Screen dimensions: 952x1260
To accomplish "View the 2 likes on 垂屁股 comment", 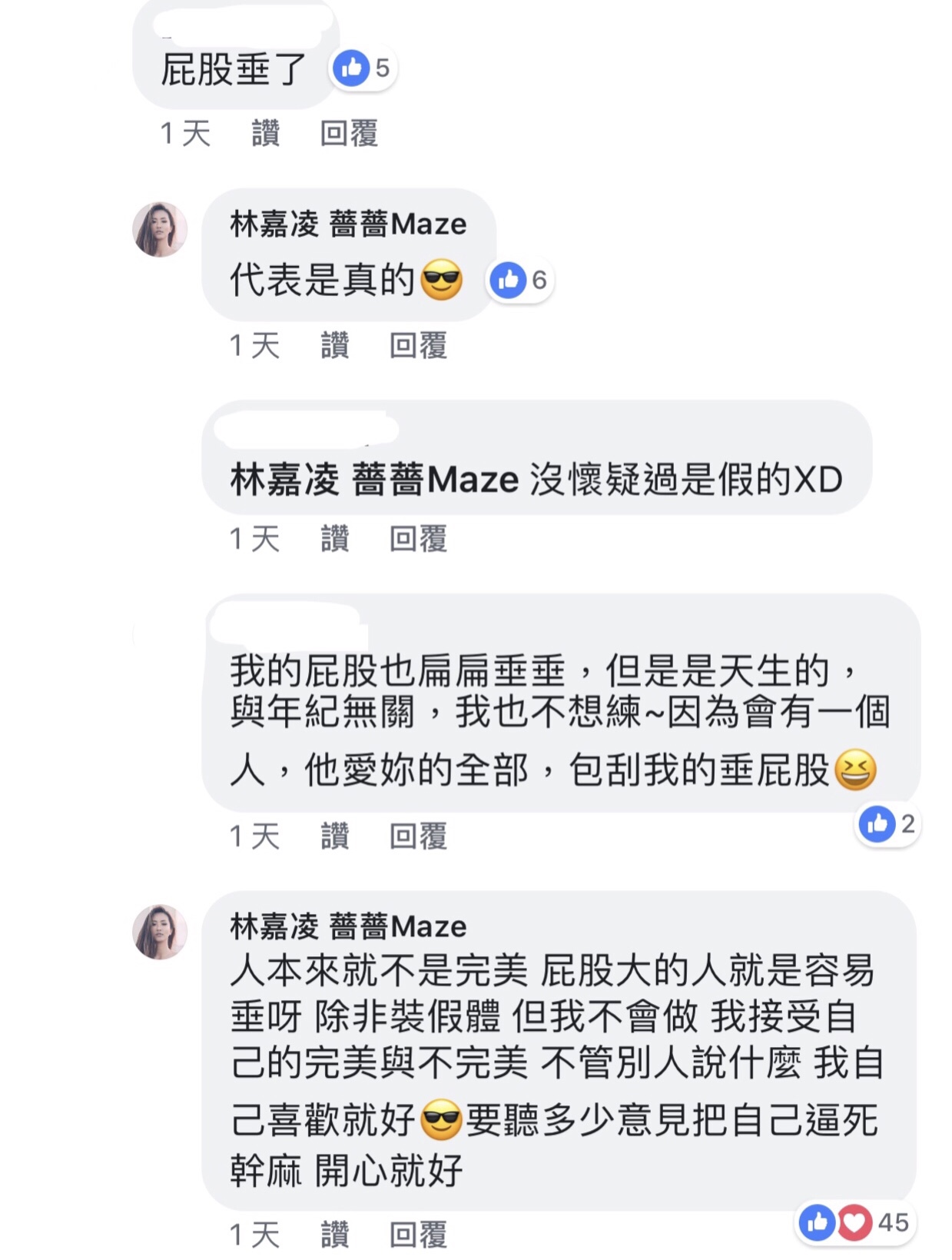I will pos(887,824).
